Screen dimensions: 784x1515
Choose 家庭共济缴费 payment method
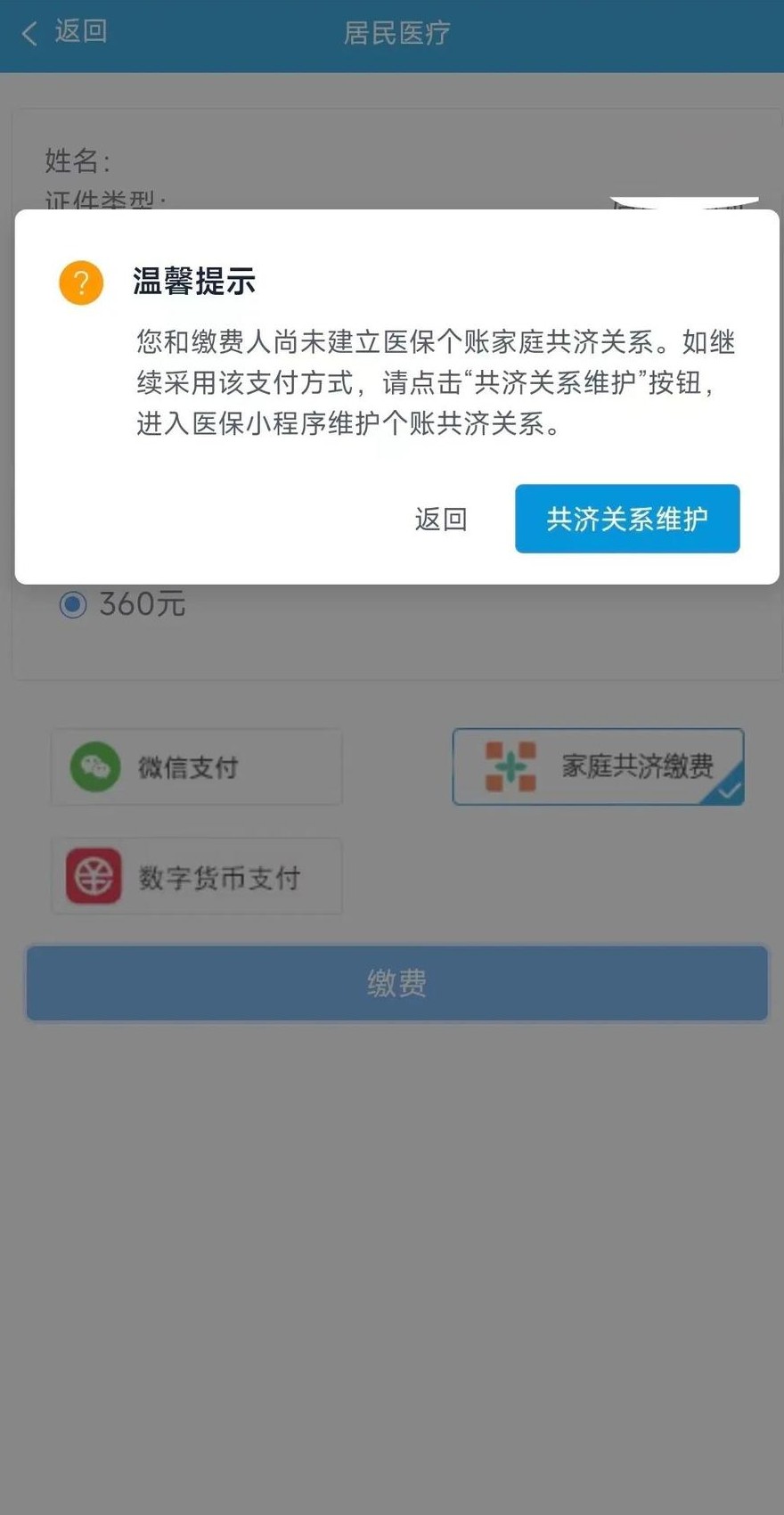[x=598, y=766]
